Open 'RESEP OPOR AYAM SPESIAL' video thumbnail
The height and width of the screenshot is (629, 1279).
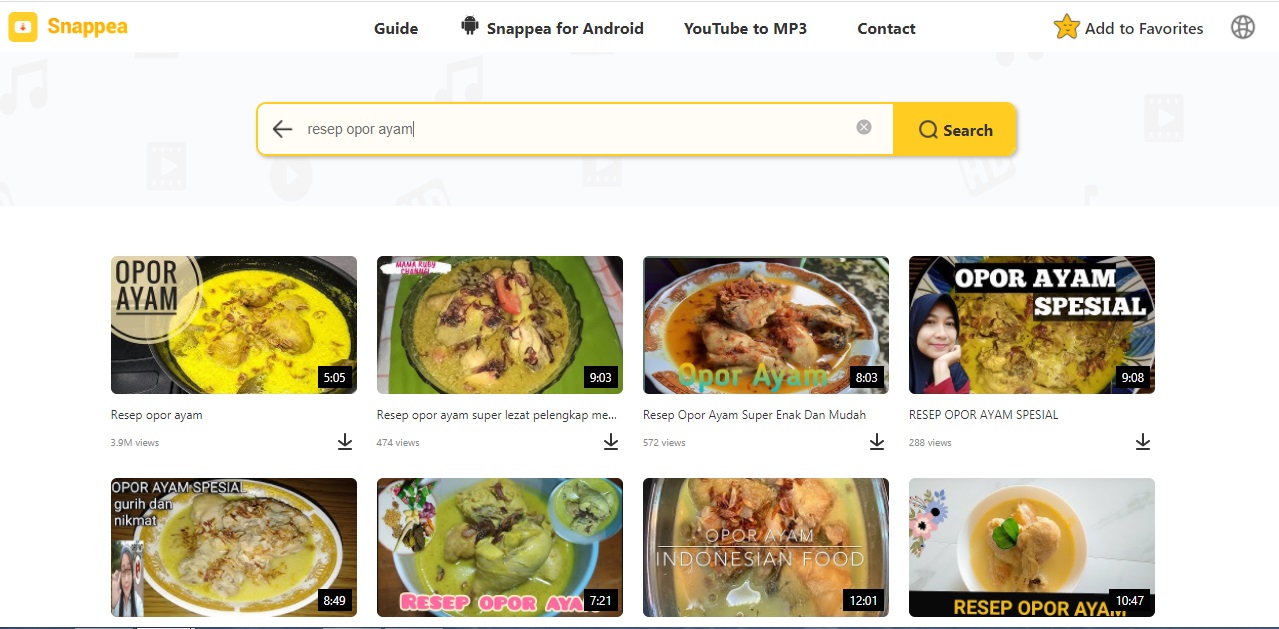1032,325
